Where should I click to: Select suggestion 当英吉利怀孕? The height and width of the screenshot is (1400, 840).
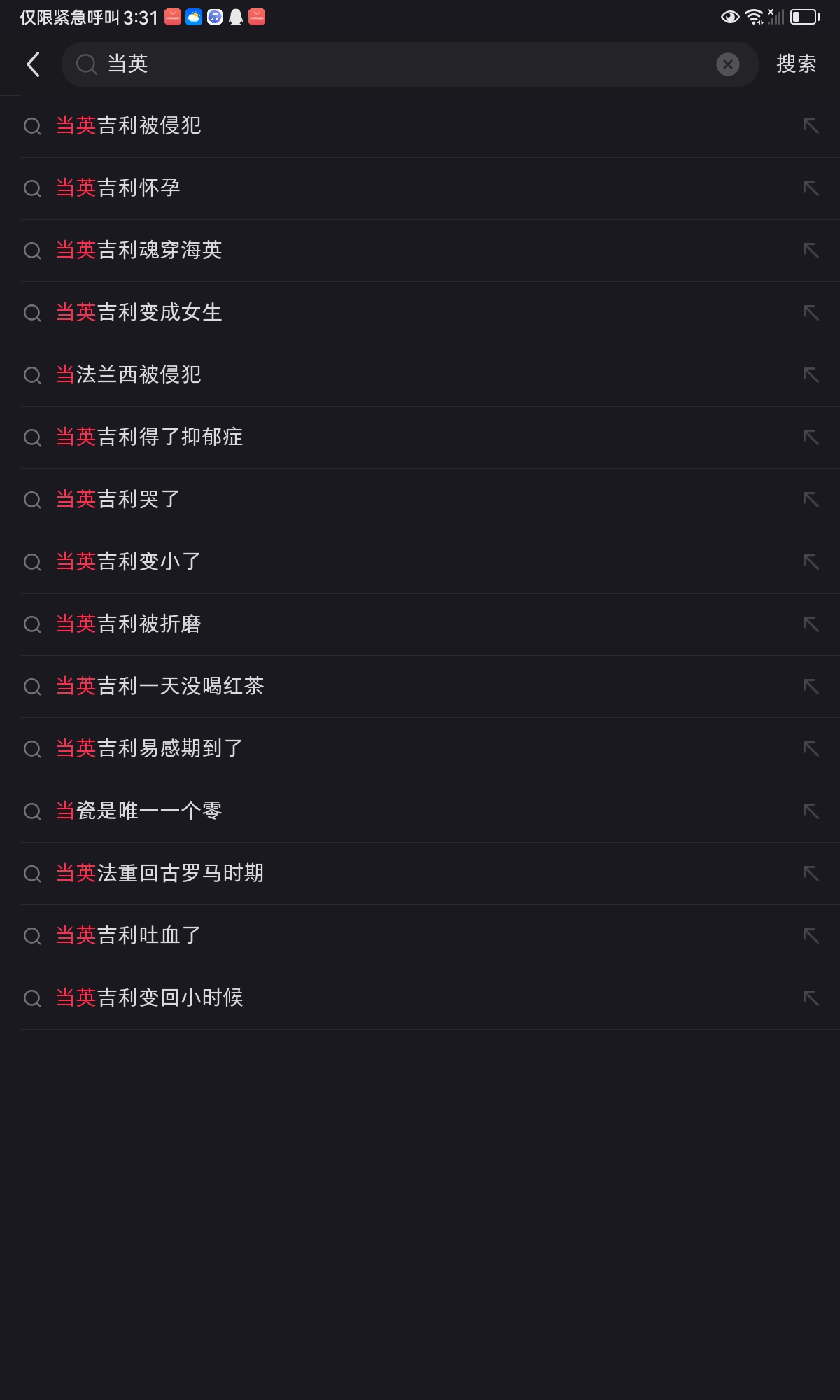point(118,188)
